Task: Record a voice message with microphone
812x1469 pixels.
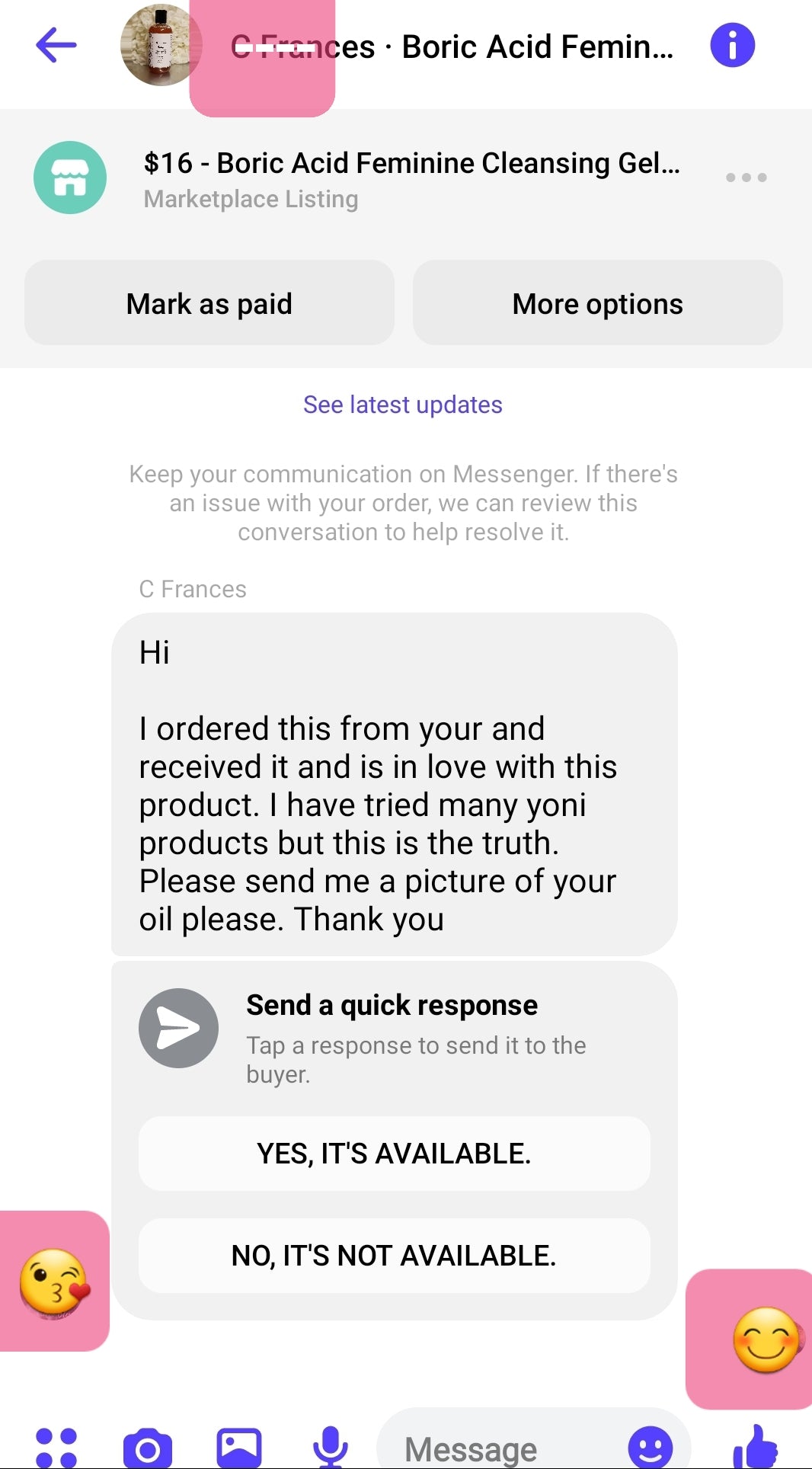Action: pos(331,1448)
